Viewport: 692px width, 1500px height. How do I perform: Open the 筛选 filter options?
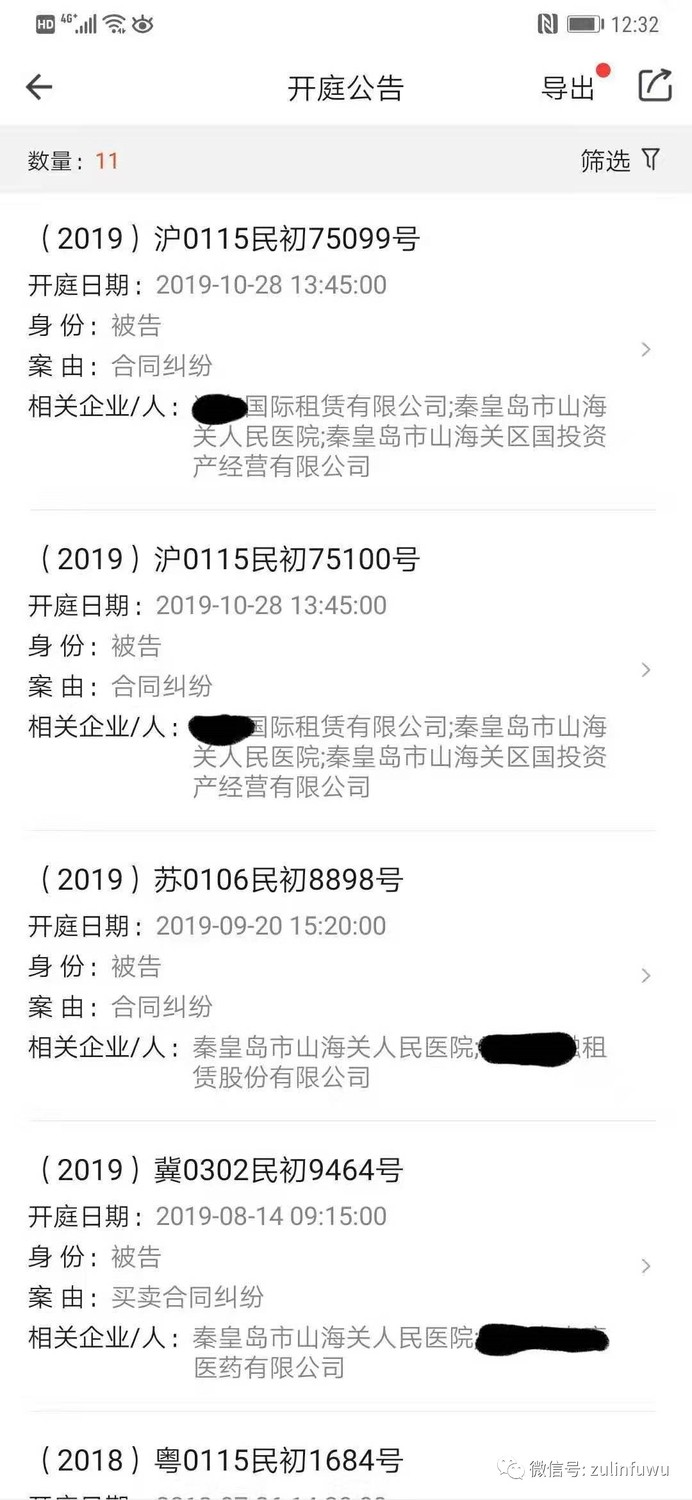pyautogui.click(x=620, y=160)
